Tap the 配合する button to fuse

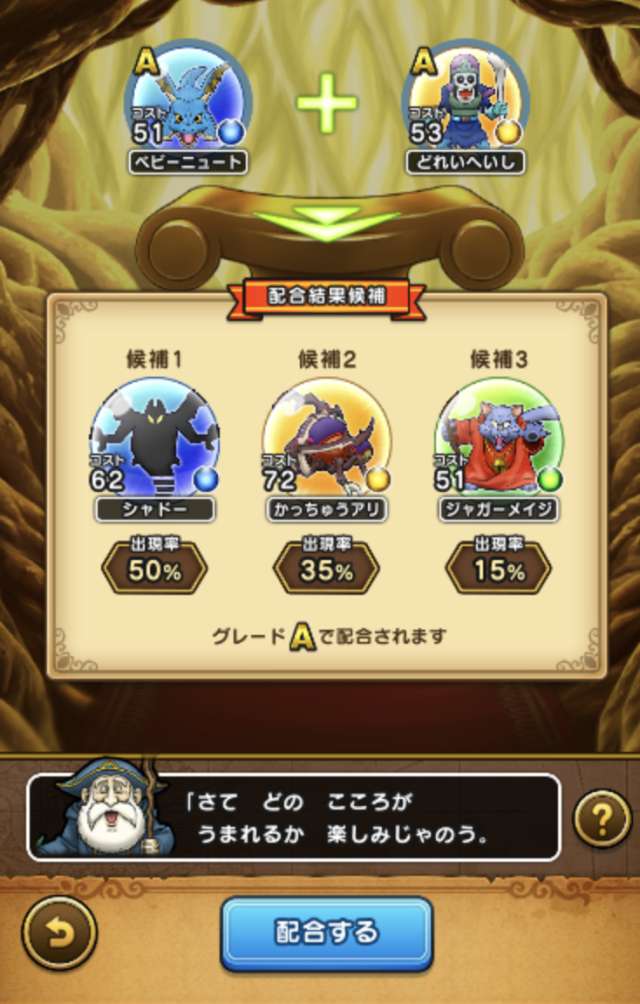point(326,933)
